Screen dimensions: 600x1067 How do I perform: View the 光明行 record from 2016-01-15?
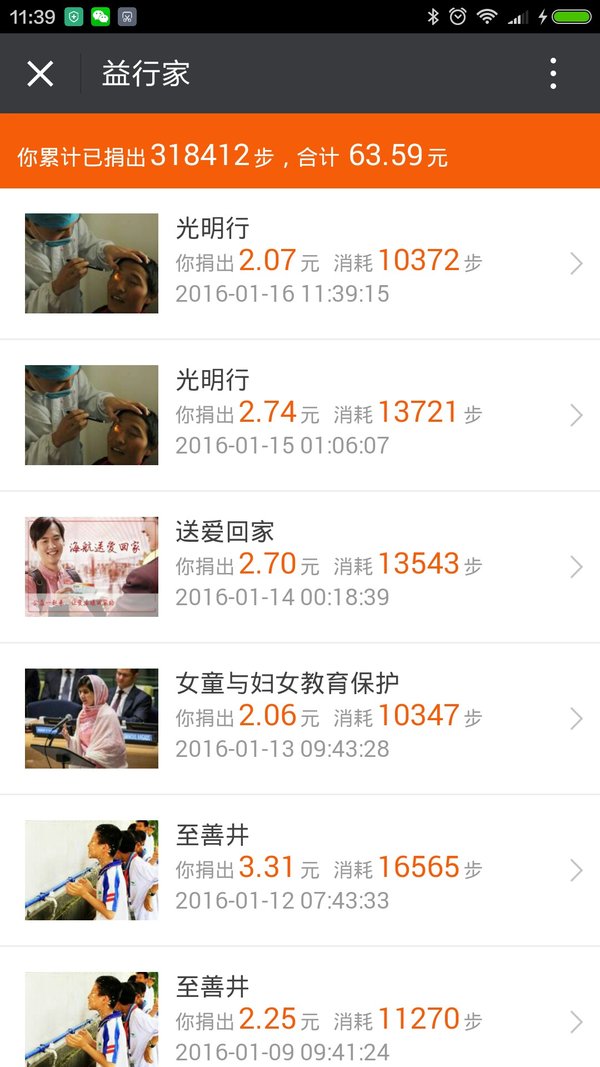click(300, 415)
